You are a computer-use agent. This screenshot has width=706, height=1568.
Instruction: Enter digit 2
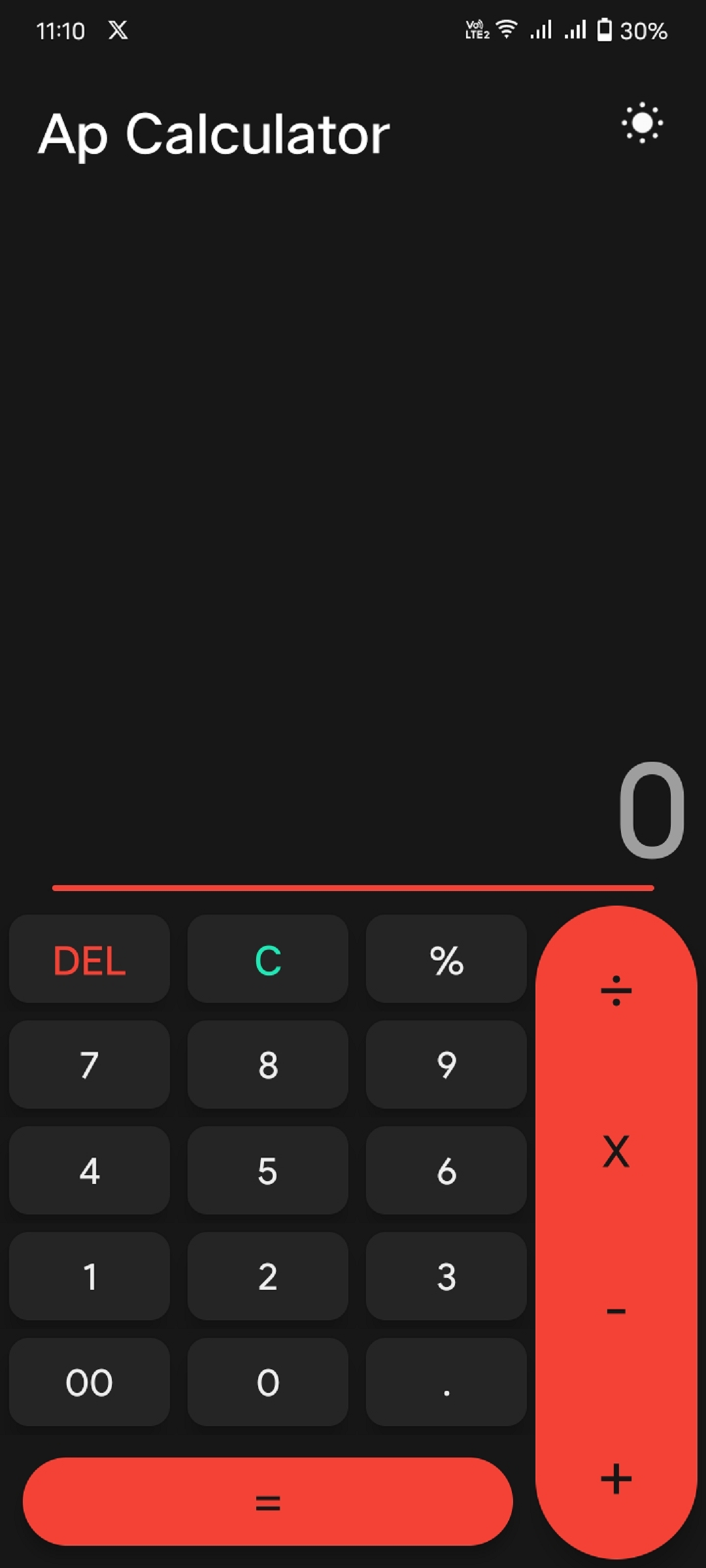pos(268,1277)
